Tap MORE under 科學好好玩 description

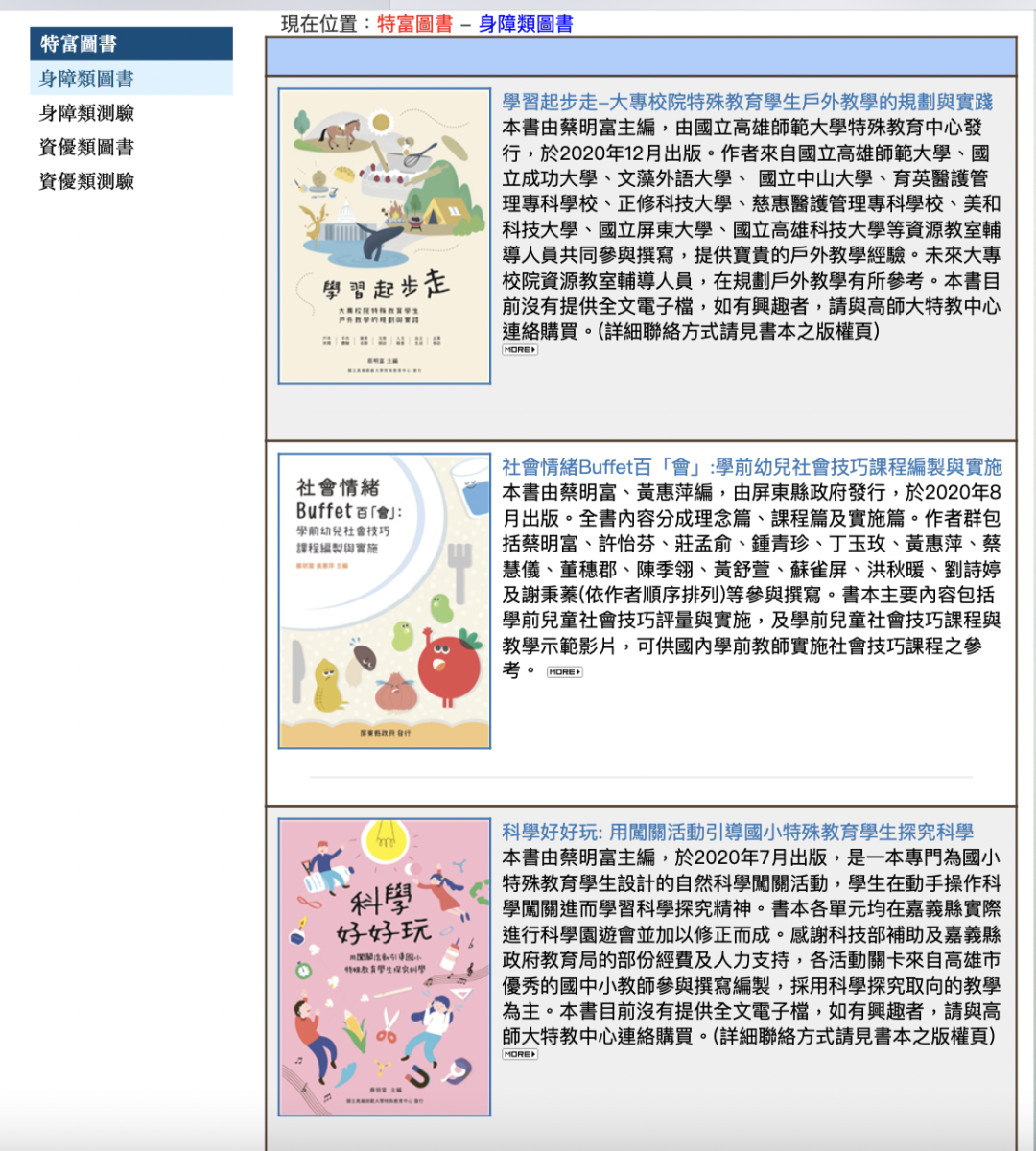pos(520,1054)
